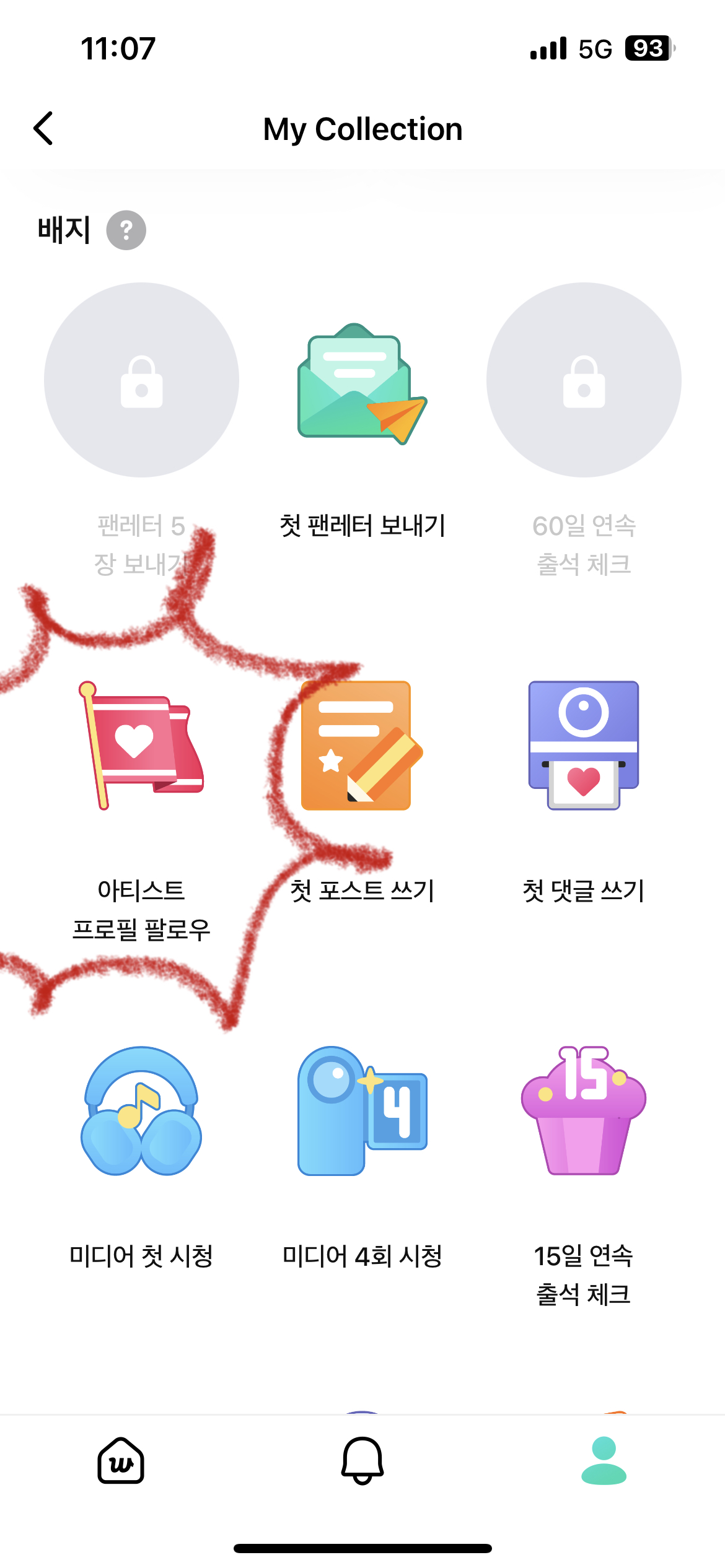Tap the 미디어 첫 시청 badge
The width and height of the screenshot is (725, 1568).
pyautogui.click(x=141, y=1111)
